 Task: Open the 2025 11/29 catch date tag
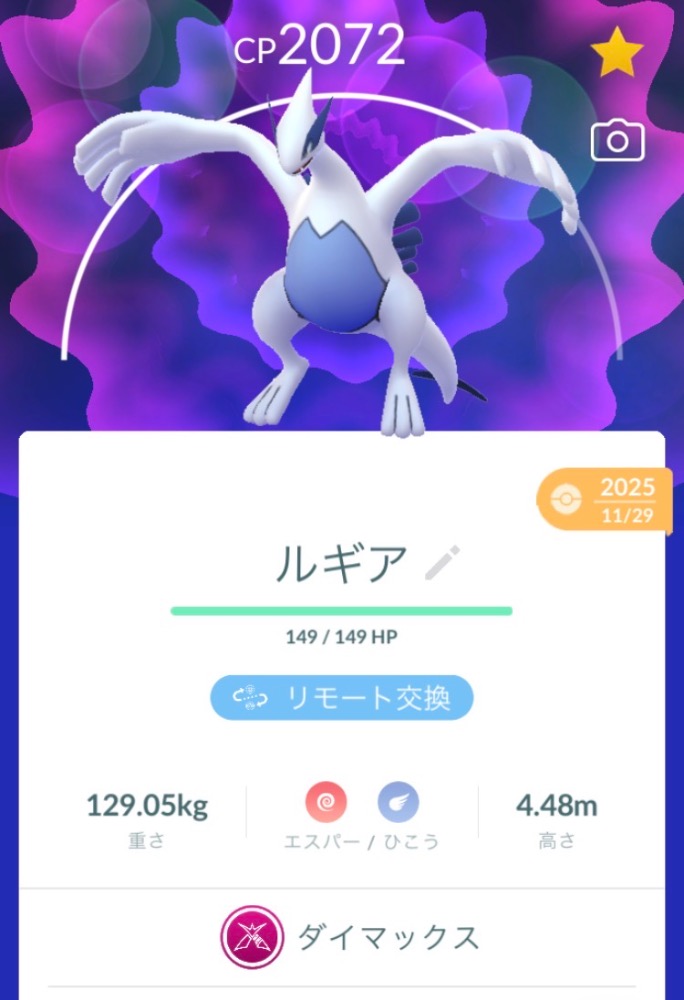(610, 498)
